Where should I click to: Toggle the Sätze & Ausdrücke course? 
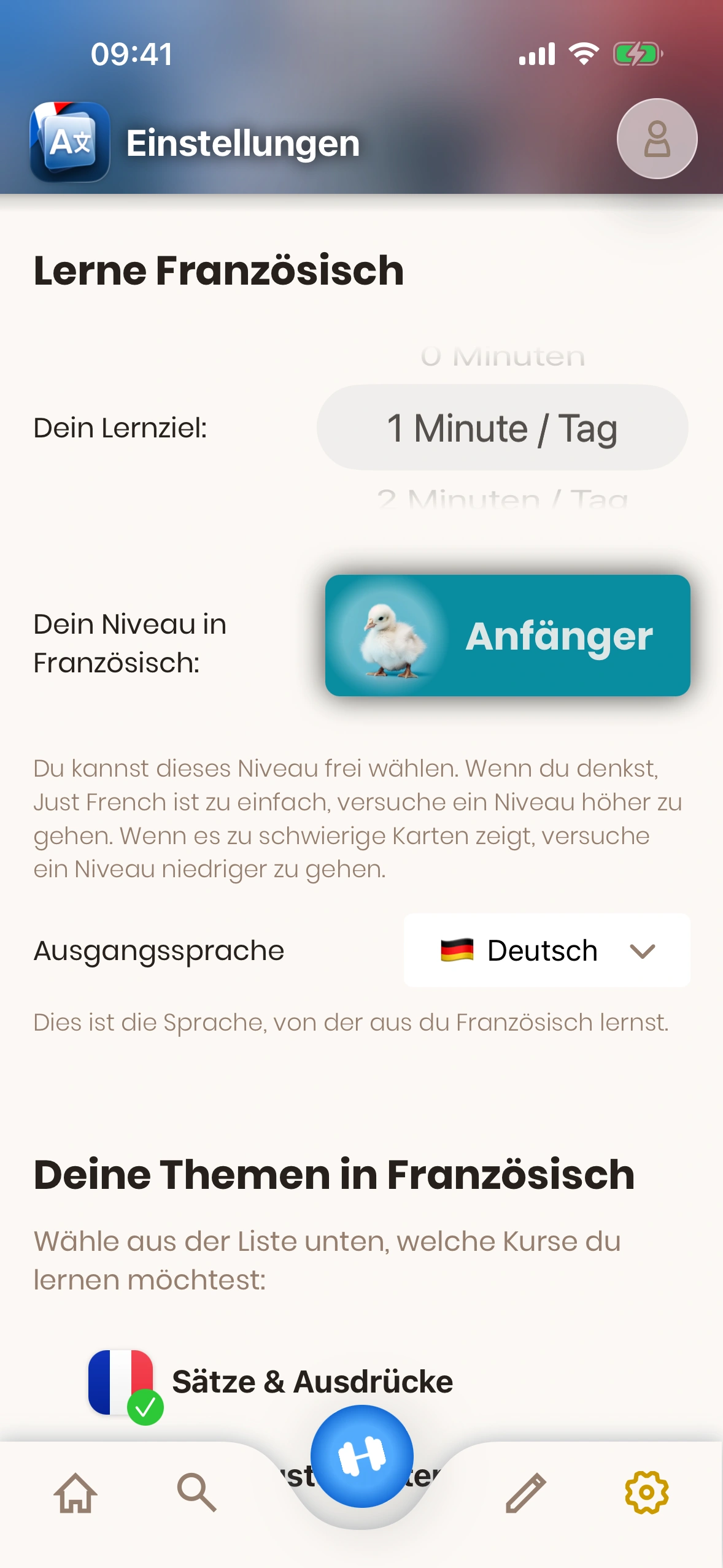270,1383
